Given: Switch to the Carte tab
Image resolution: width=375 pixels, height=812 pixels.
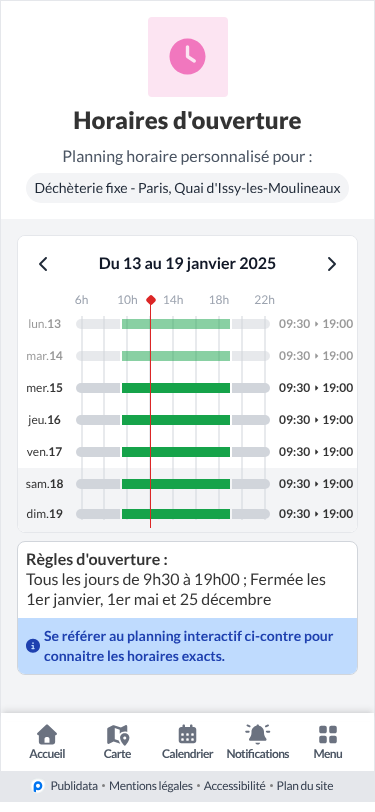Looking at the screenshot, I should [118, 742].
